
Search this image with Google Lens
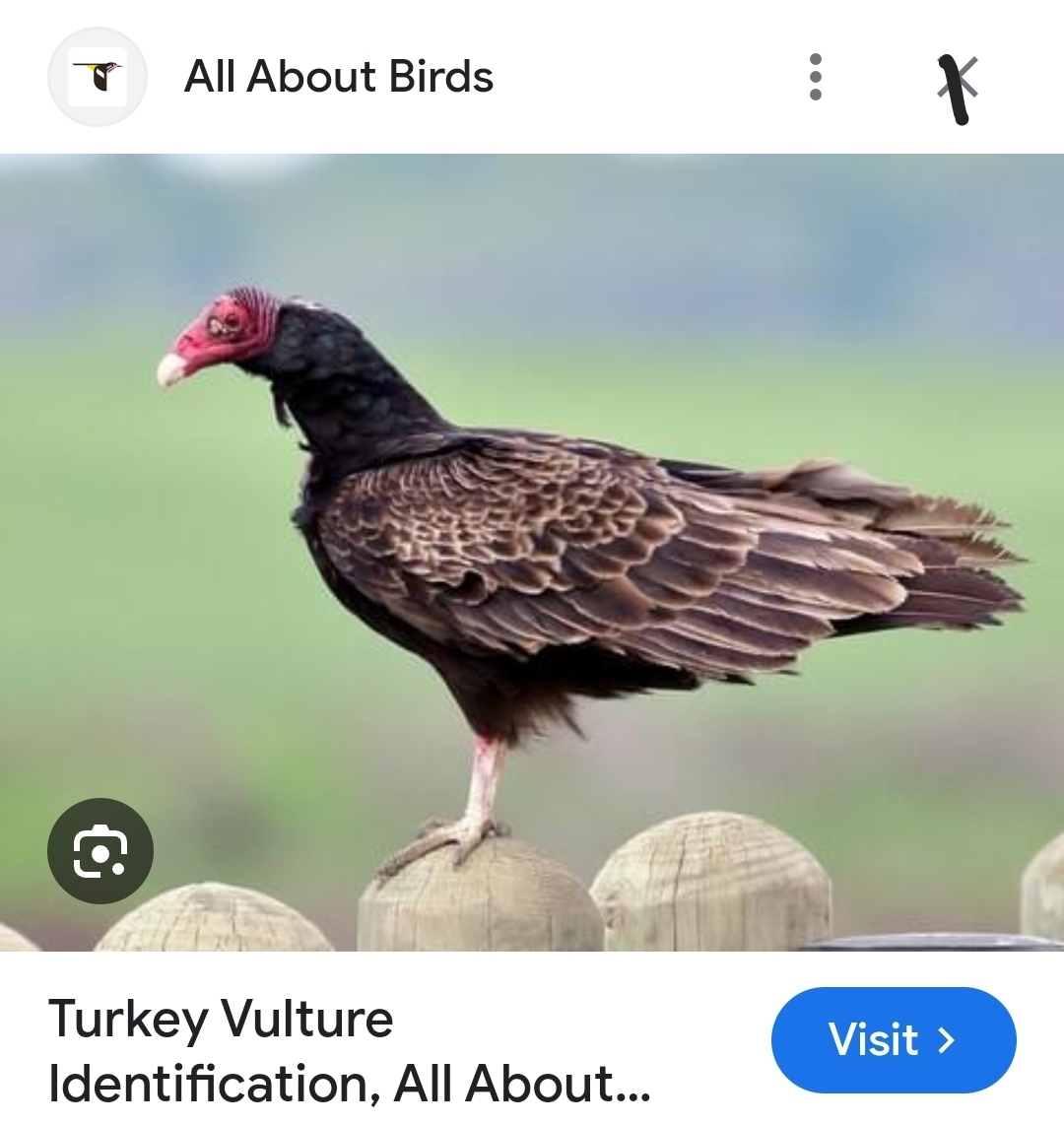pos(100,851)
